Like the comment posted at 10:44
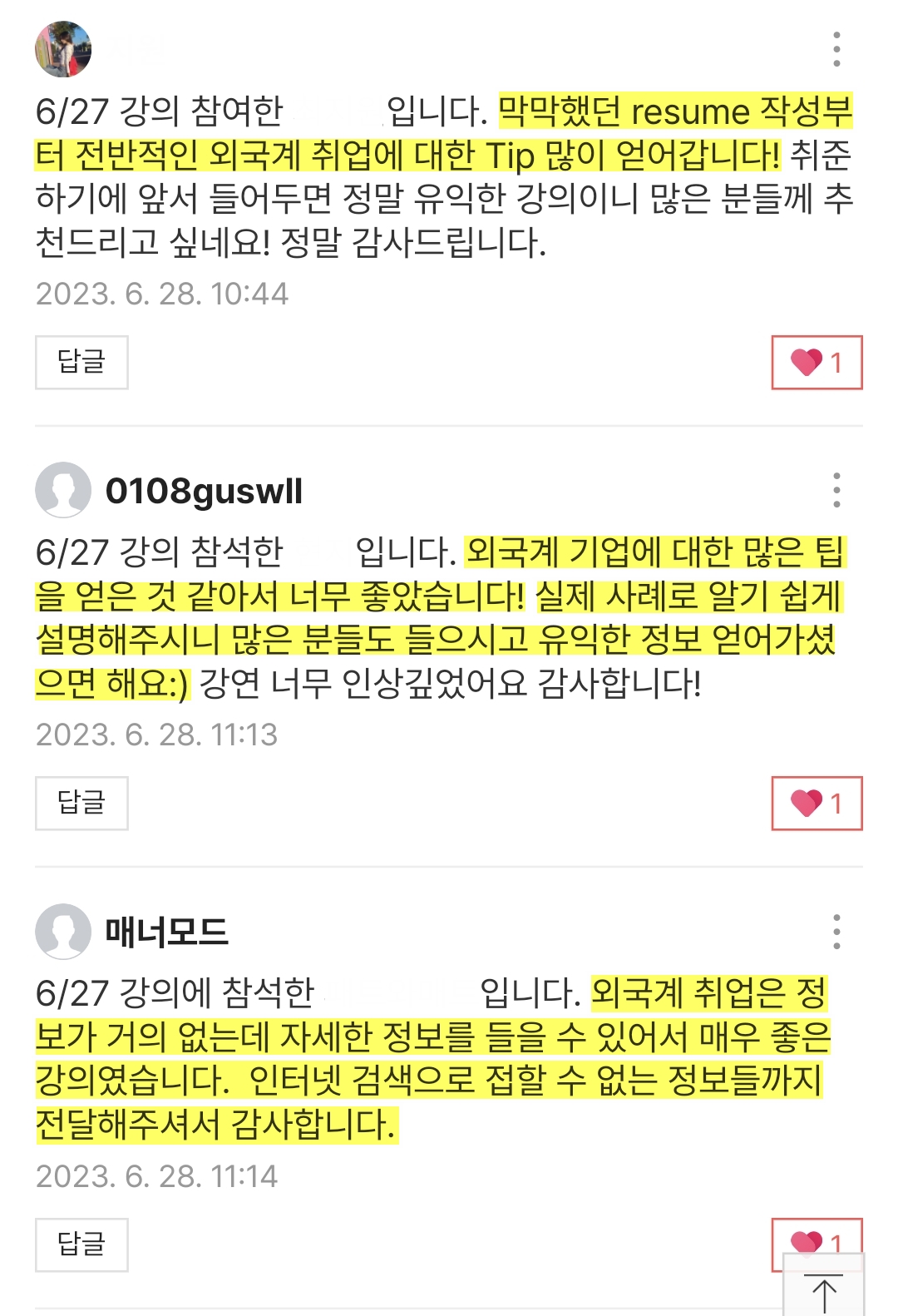The width and height of the screenshot is (898, 1316). [x=817, y=362]
